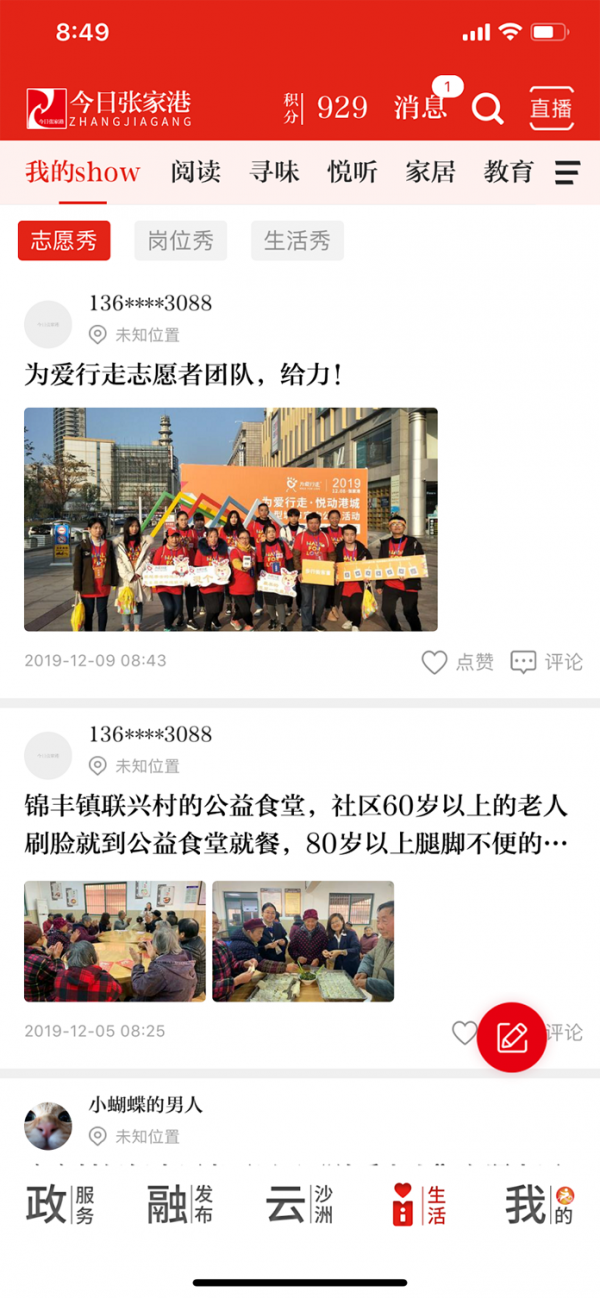600x1298 pixels.
Task: Select the 岗位秀 chip
Action: 180,241
